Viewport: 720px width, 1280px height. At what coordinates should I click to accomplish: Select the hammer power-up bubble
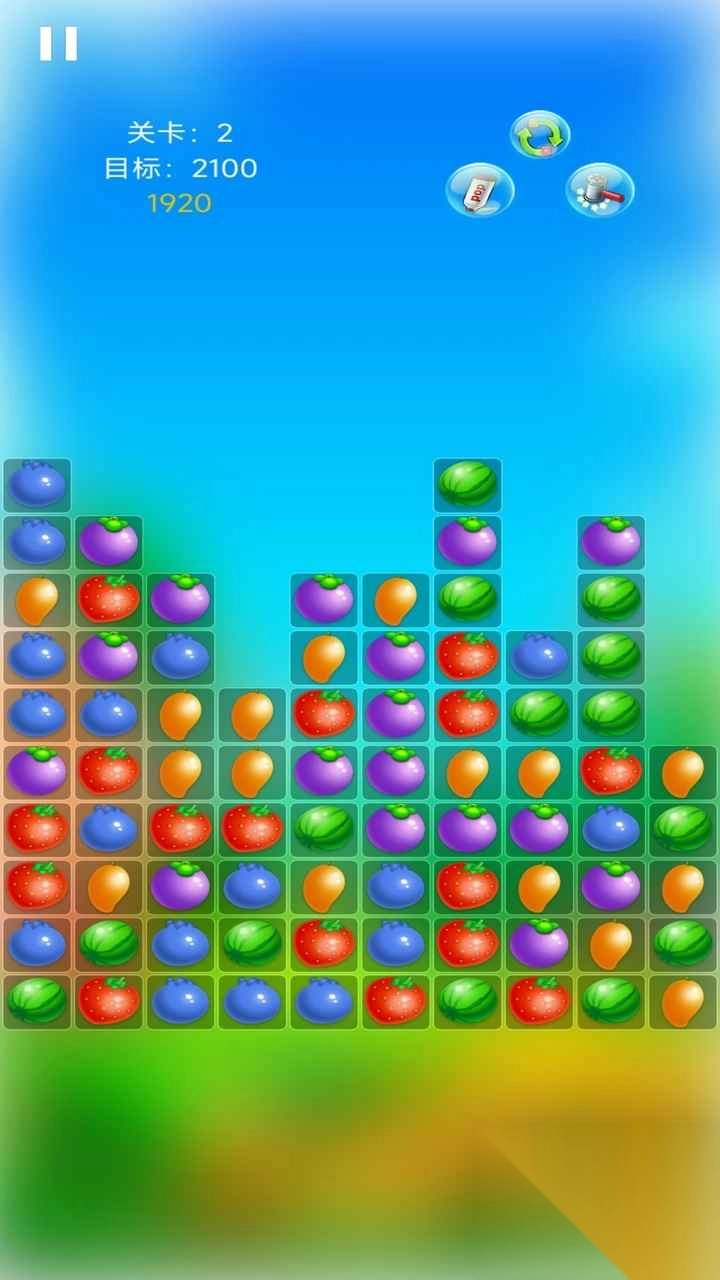[x=600, y=189]
